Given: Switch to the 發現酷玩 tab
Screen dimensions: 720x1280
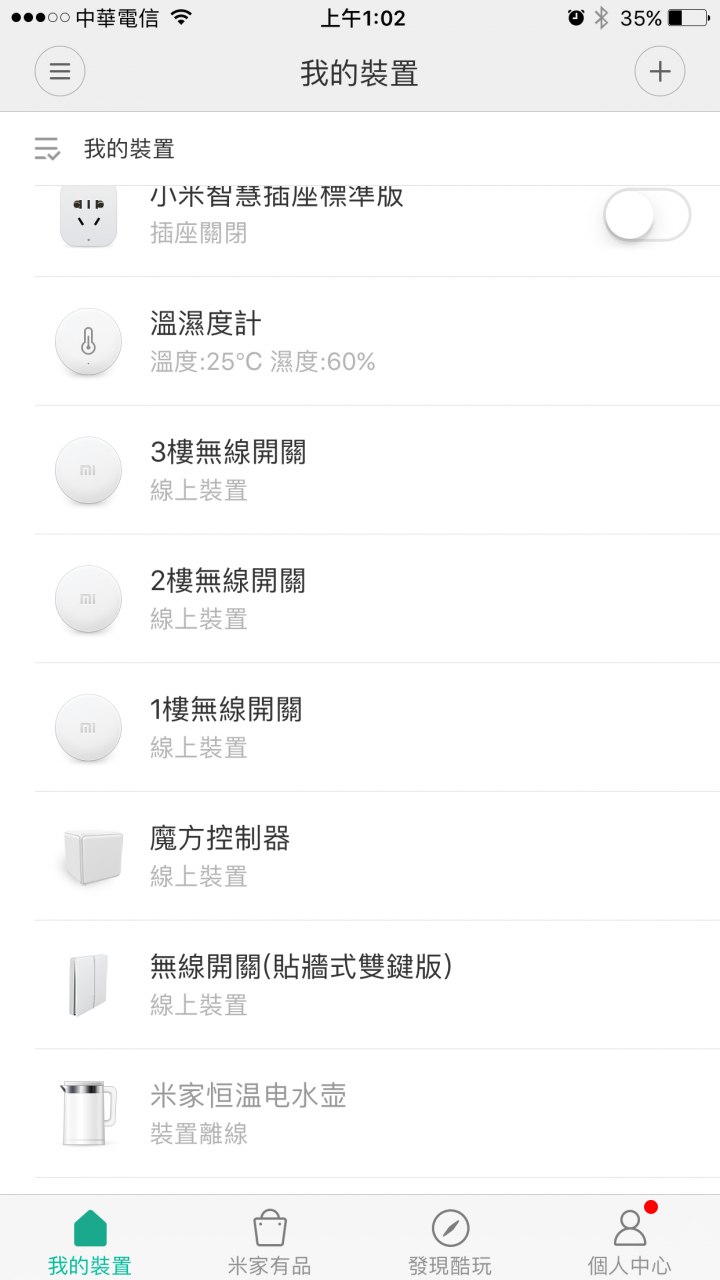Looking at the screenshot, I should click(450, 1242).
